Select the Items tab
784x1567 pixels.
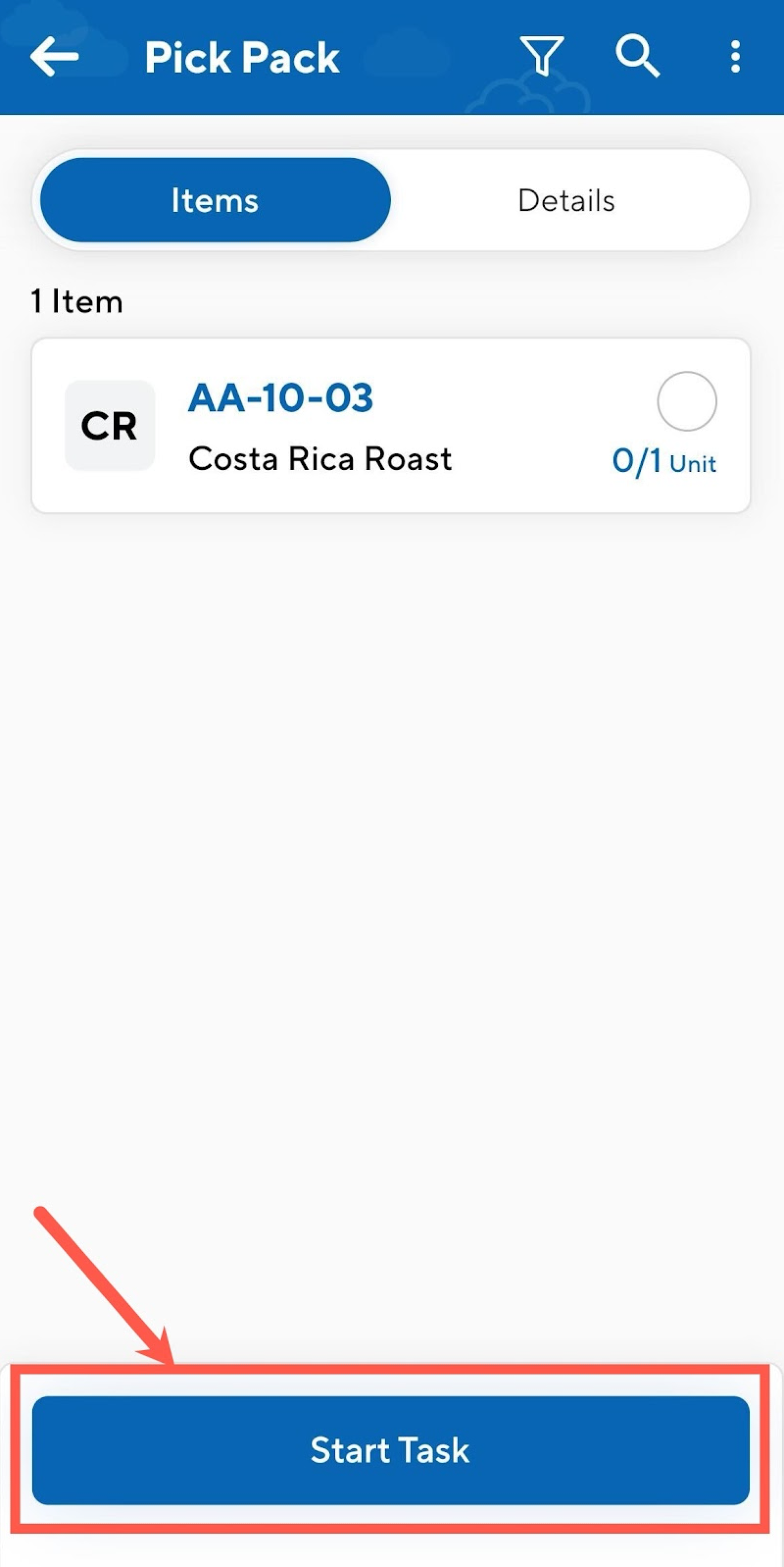pos(215,200)
